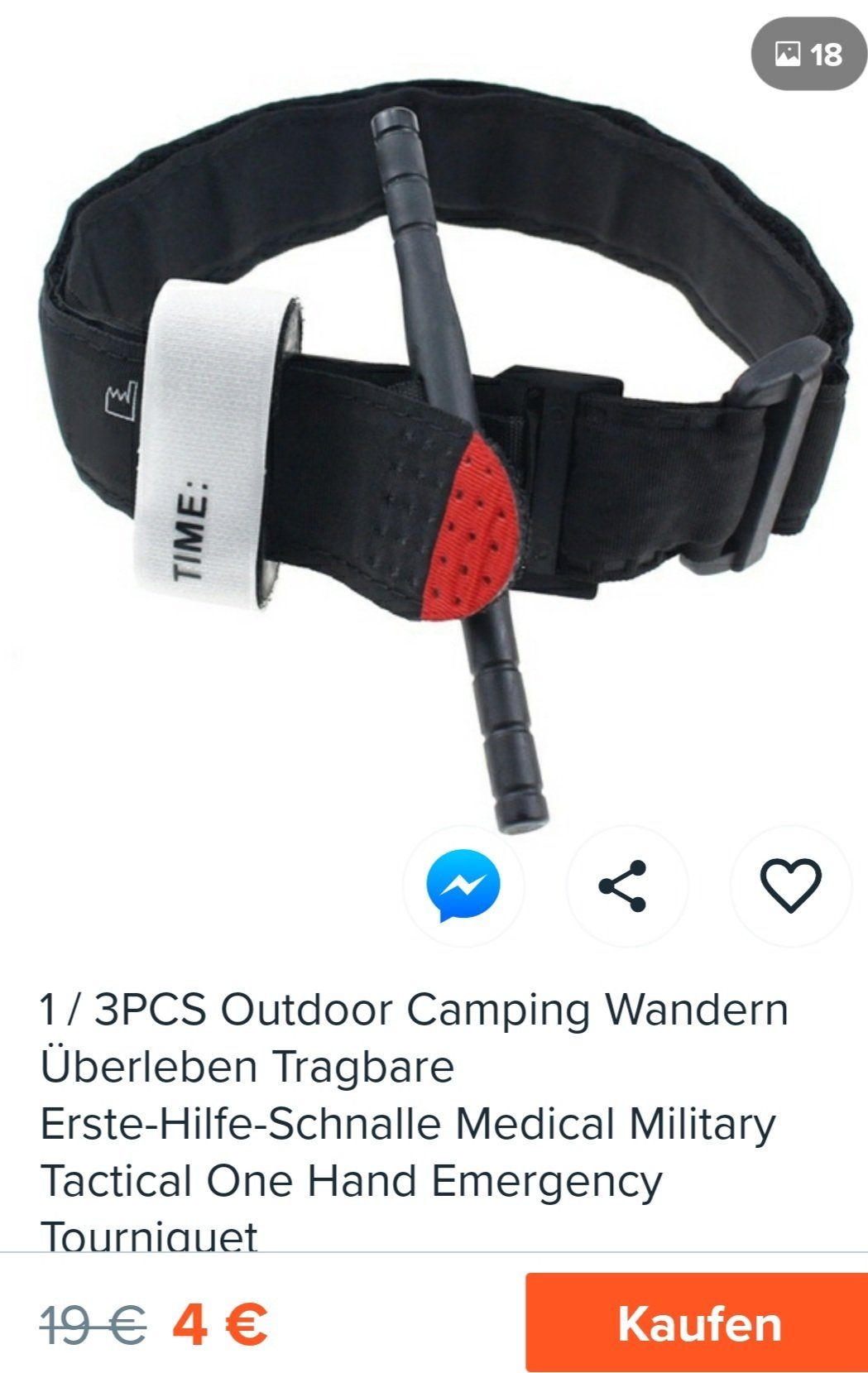Share product via Messenger
The width and height of the screenshot is (868, 1373).
click(x=463, y=886)
